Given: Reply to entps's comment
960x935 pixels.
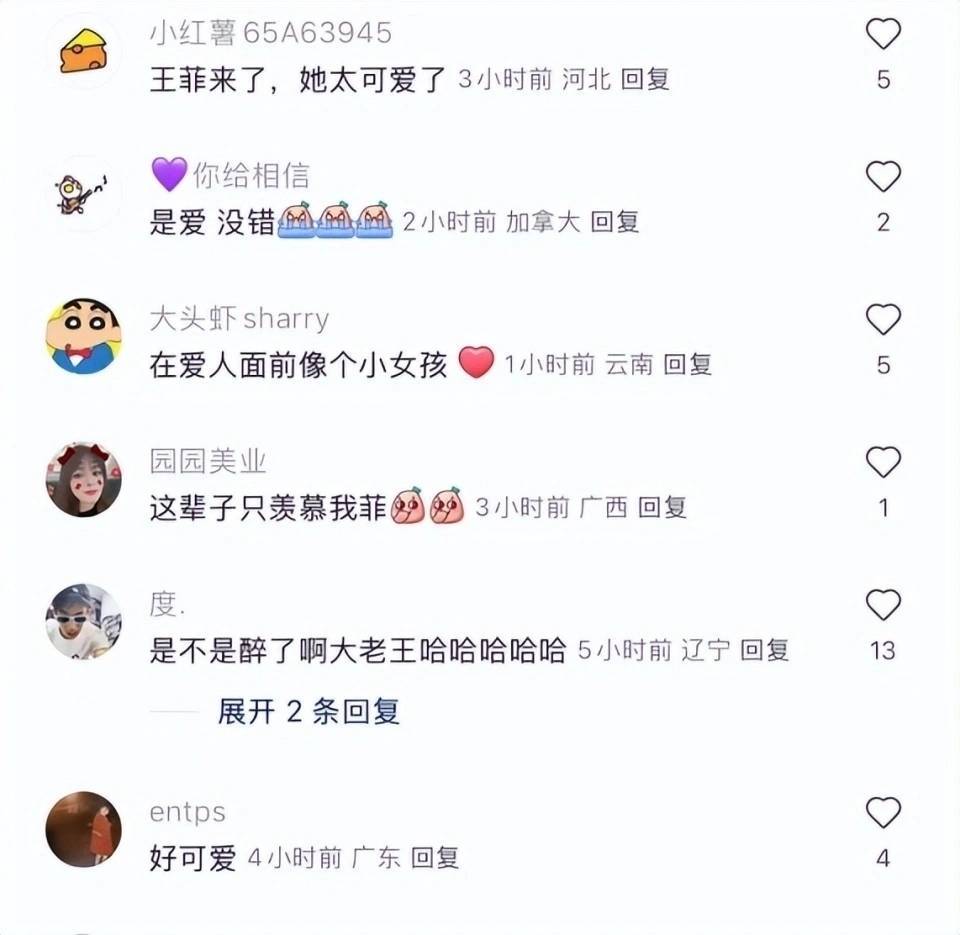Looking at the screenshot, I should [x=435, y=857].
